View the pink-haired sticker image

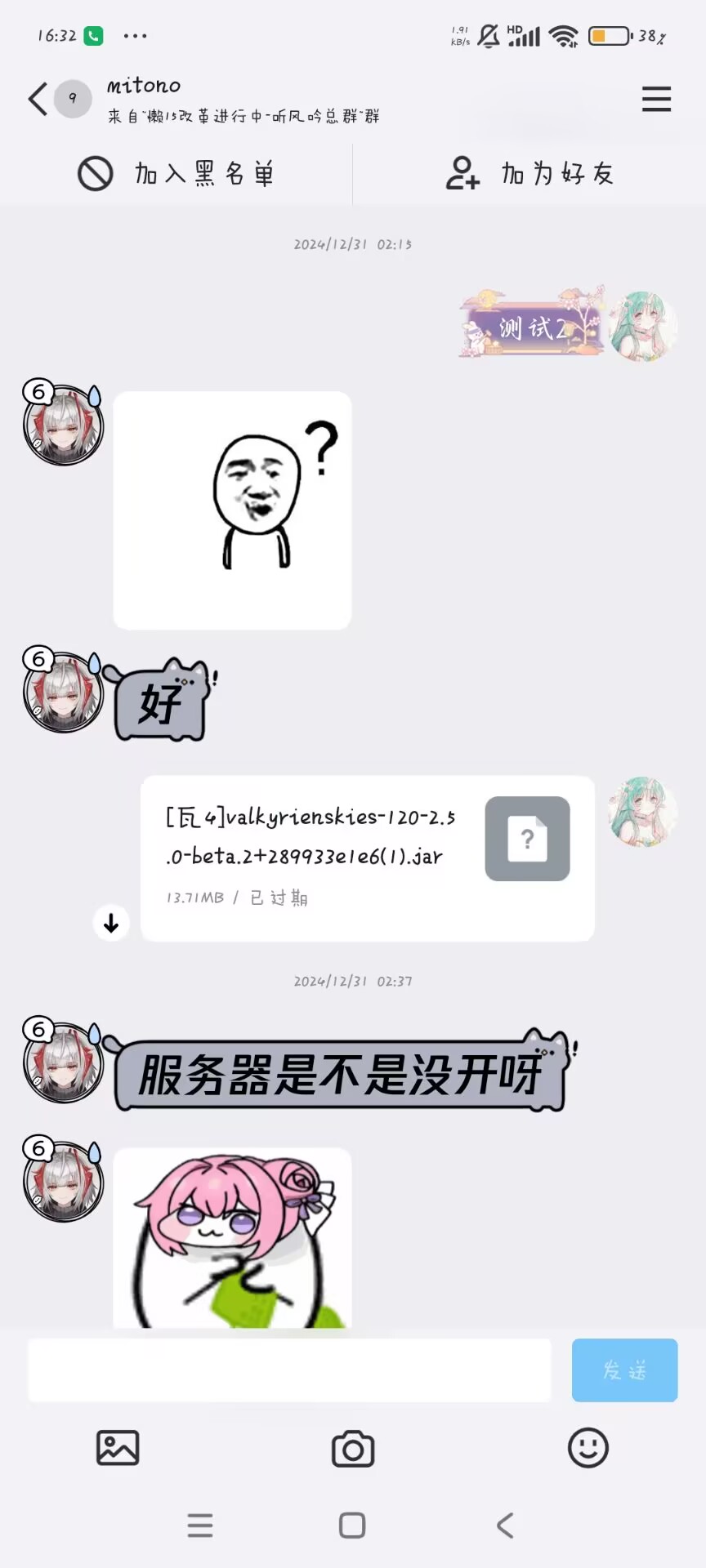[232, 1237]
